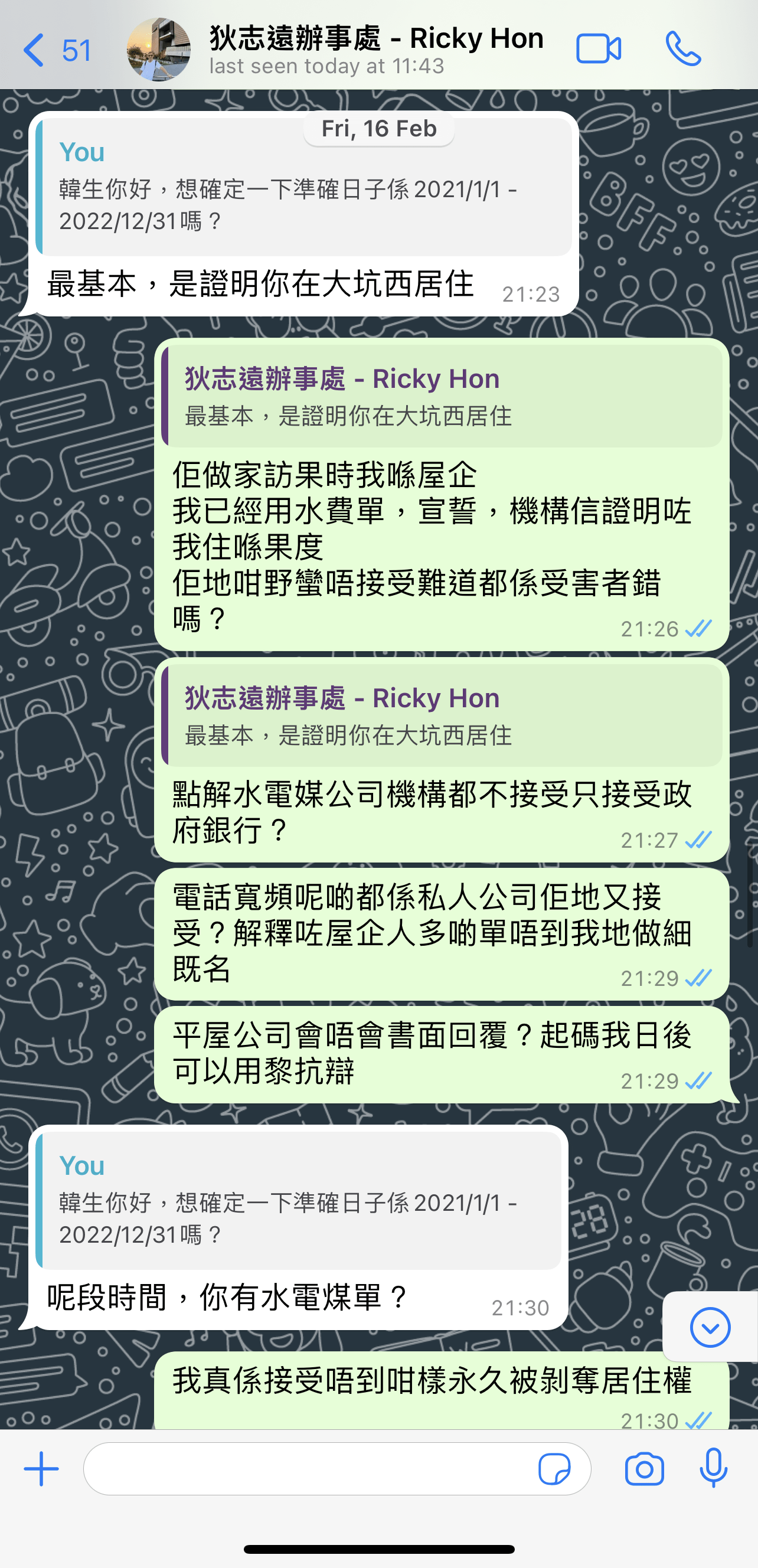This screenshot has width=758, height=1568.
Task: Jump to the latest messages with down arrow
Action: [710, 1328]
